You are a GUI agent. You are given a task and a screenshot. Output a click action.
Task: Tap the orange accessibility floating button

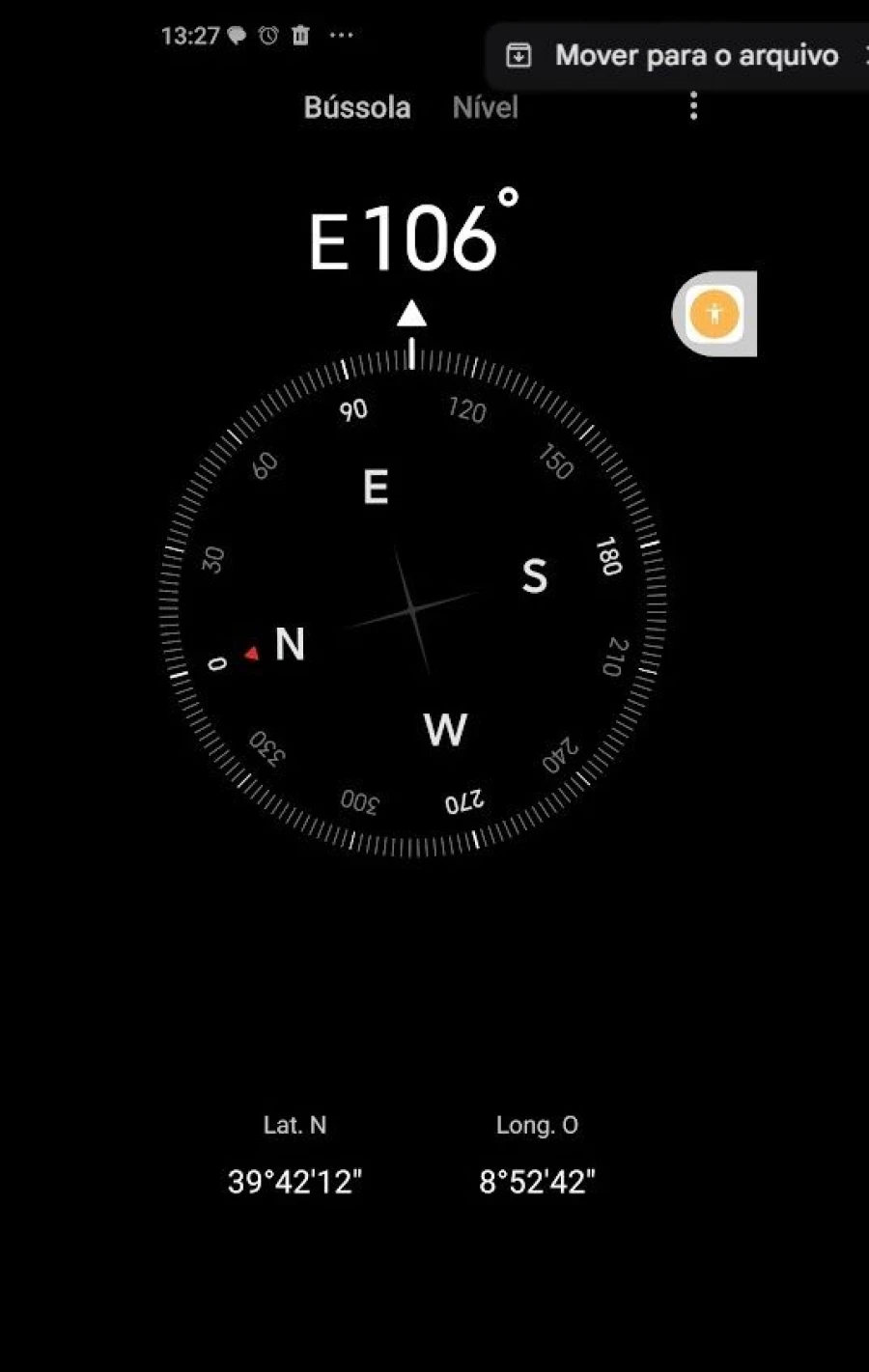(715, 314)
